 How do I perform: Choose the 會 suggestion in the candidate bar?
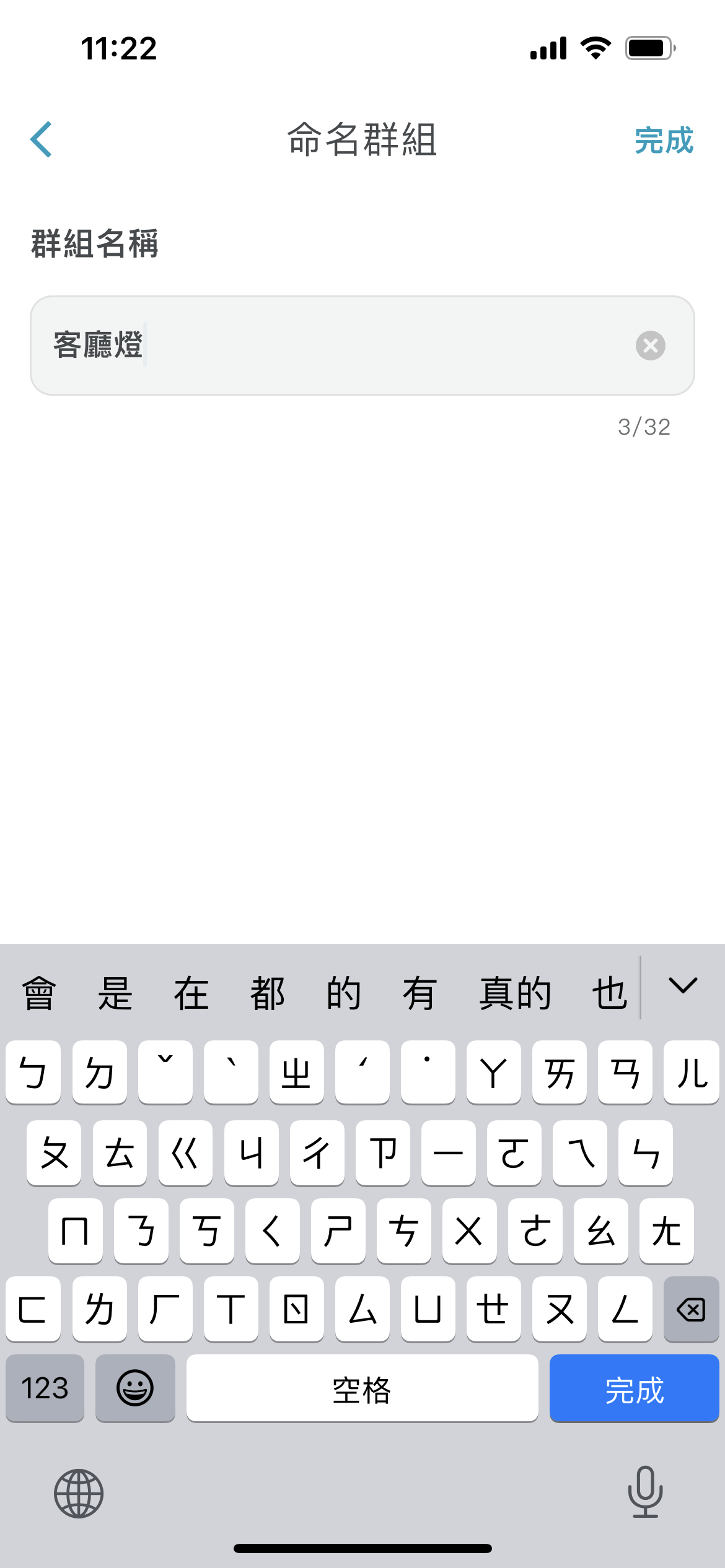coord(38,993)
